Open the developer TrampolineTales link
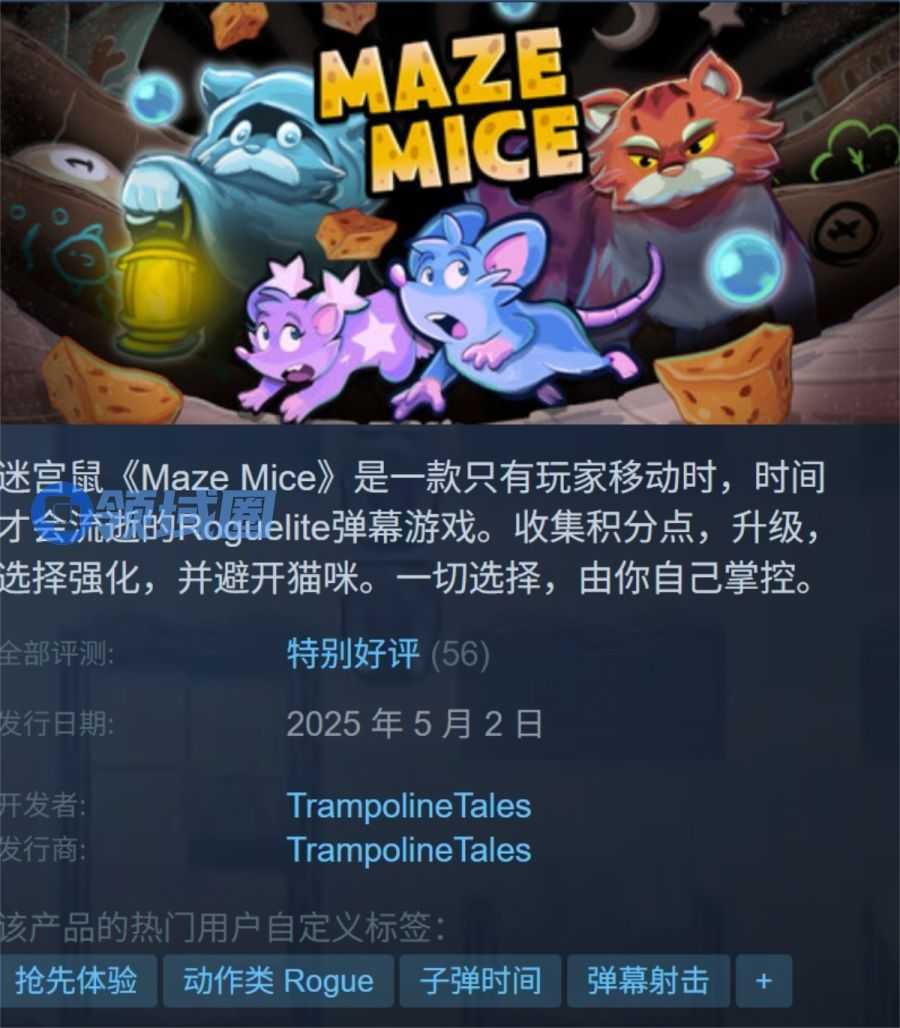This screenshot has width=900, height=1028. [x=408, y=805]
